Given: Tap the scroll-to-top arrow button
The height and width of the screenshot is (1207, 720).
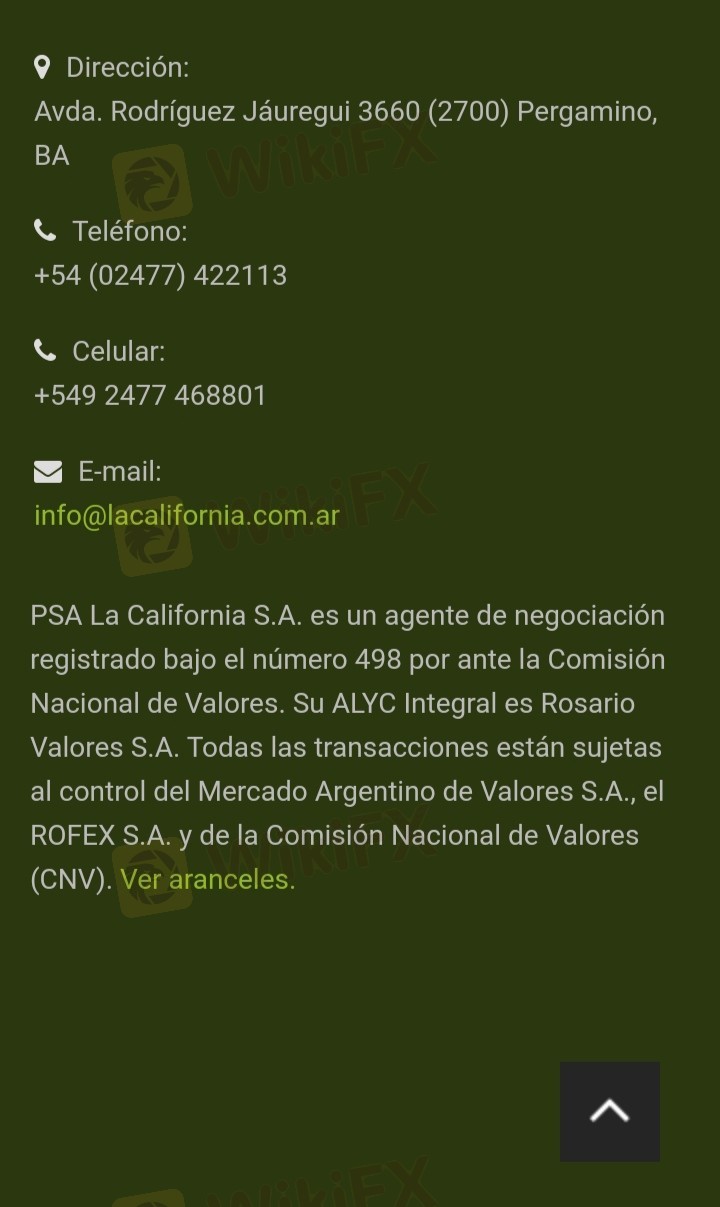Looking at the screenshot, I should click(609, 1111).
